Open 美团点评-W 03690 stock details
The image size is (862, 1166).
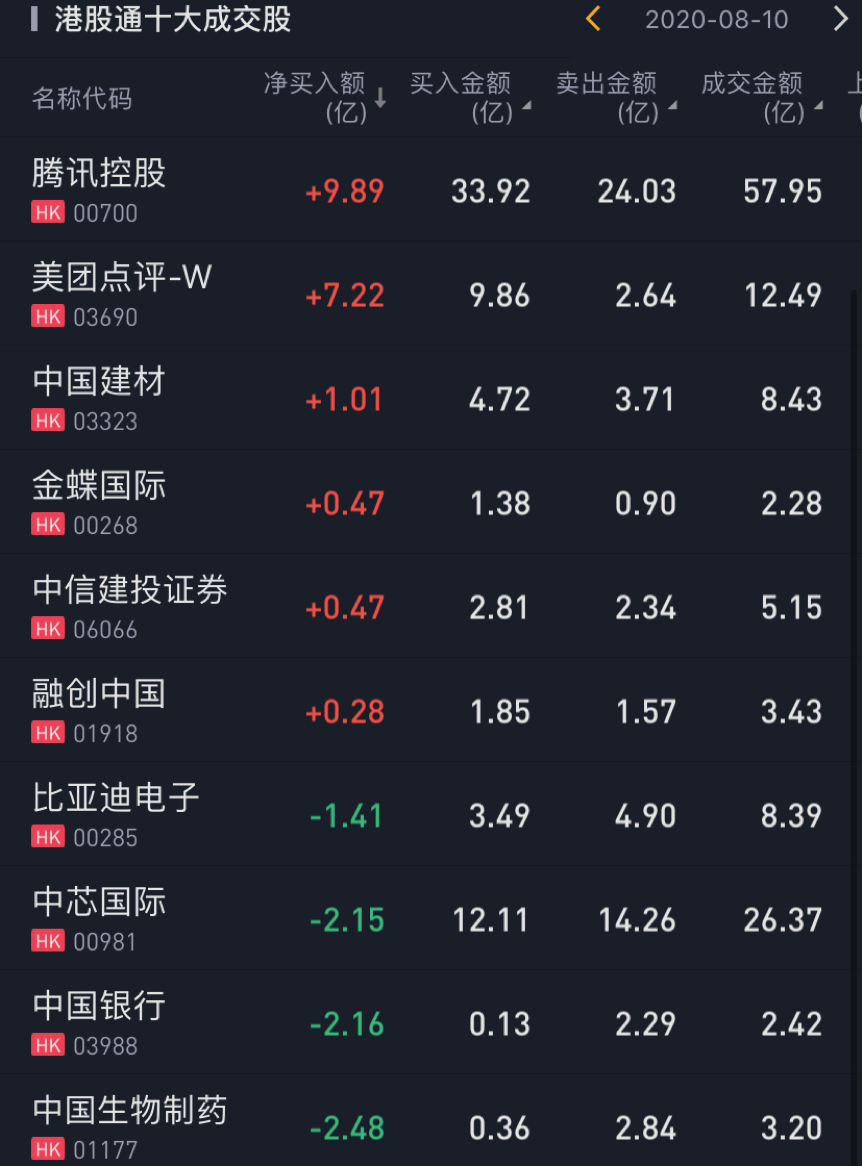click(121, 293)
